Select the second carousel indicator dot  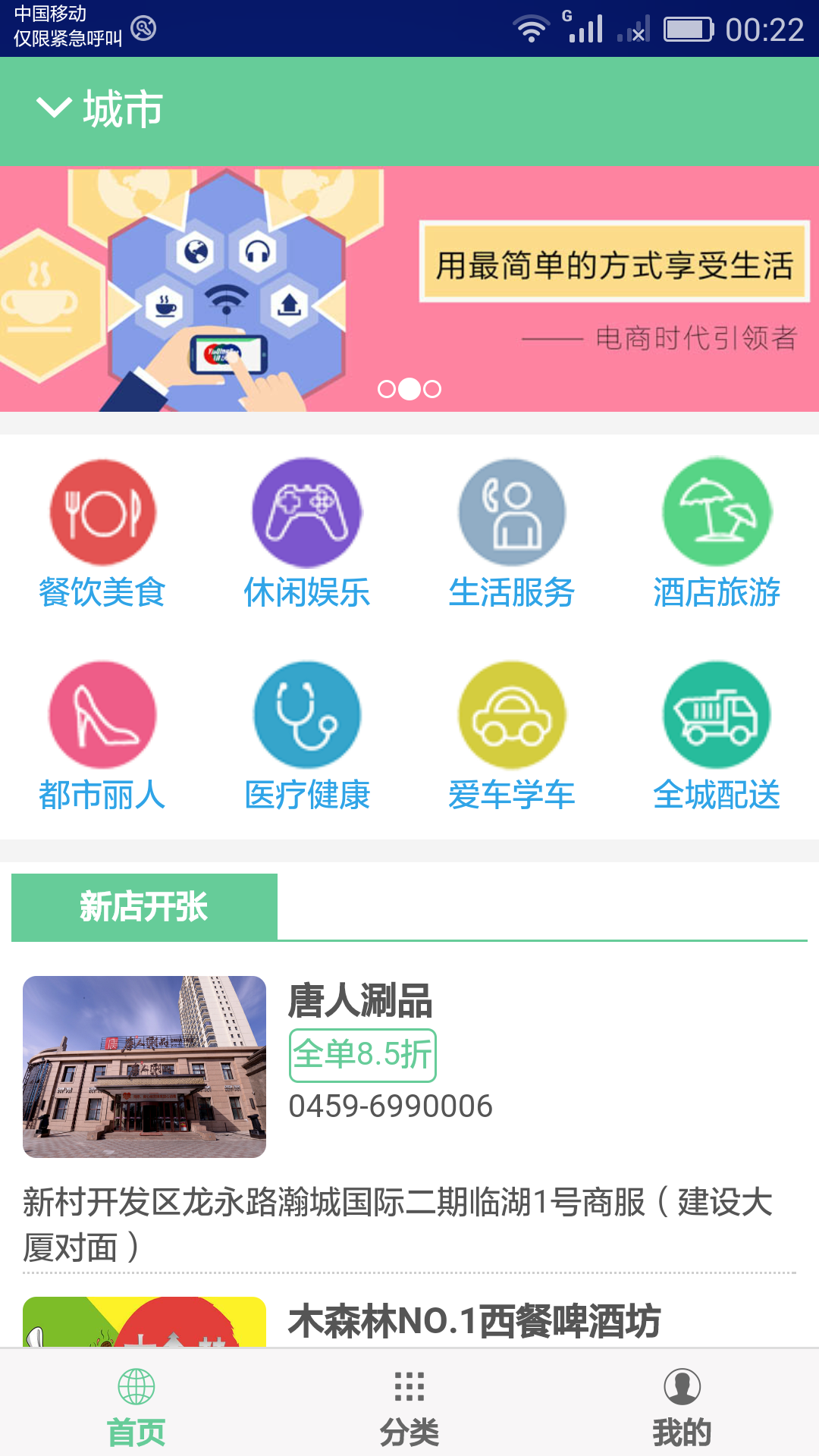pyautogui.click(x=409, y=389)
